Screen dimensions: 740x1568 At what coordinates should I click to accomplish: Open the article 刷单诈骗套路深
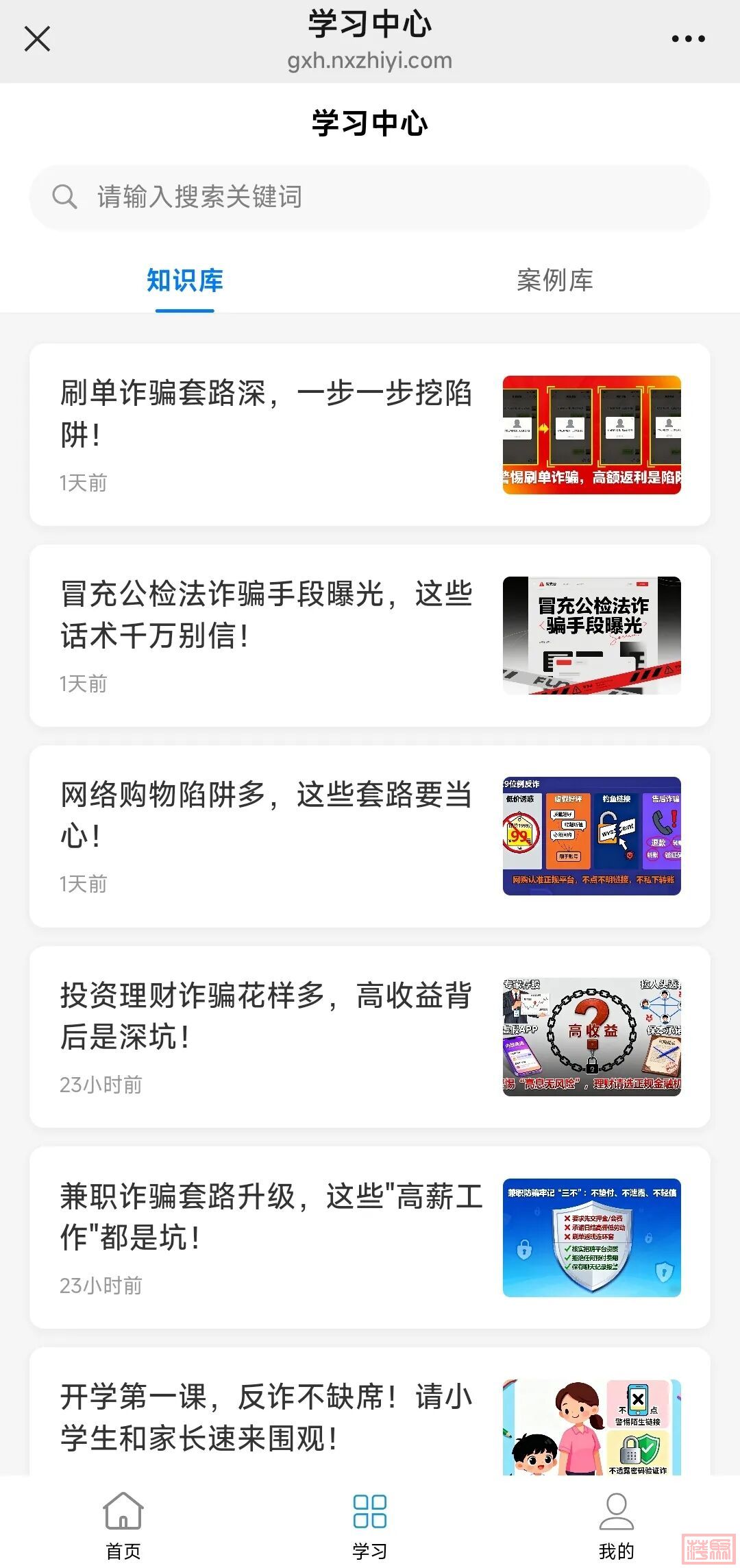(x=266, y=413)
